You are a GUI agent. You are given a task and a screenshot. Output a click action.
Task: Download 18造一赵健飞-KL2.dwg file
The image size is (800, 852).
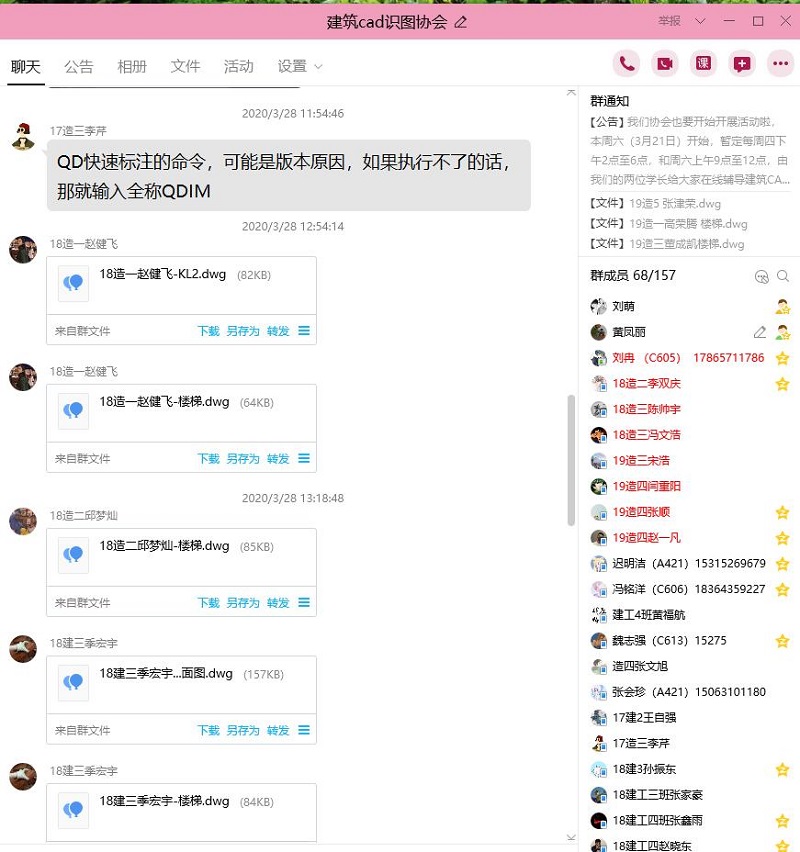[x=208, y=331]
